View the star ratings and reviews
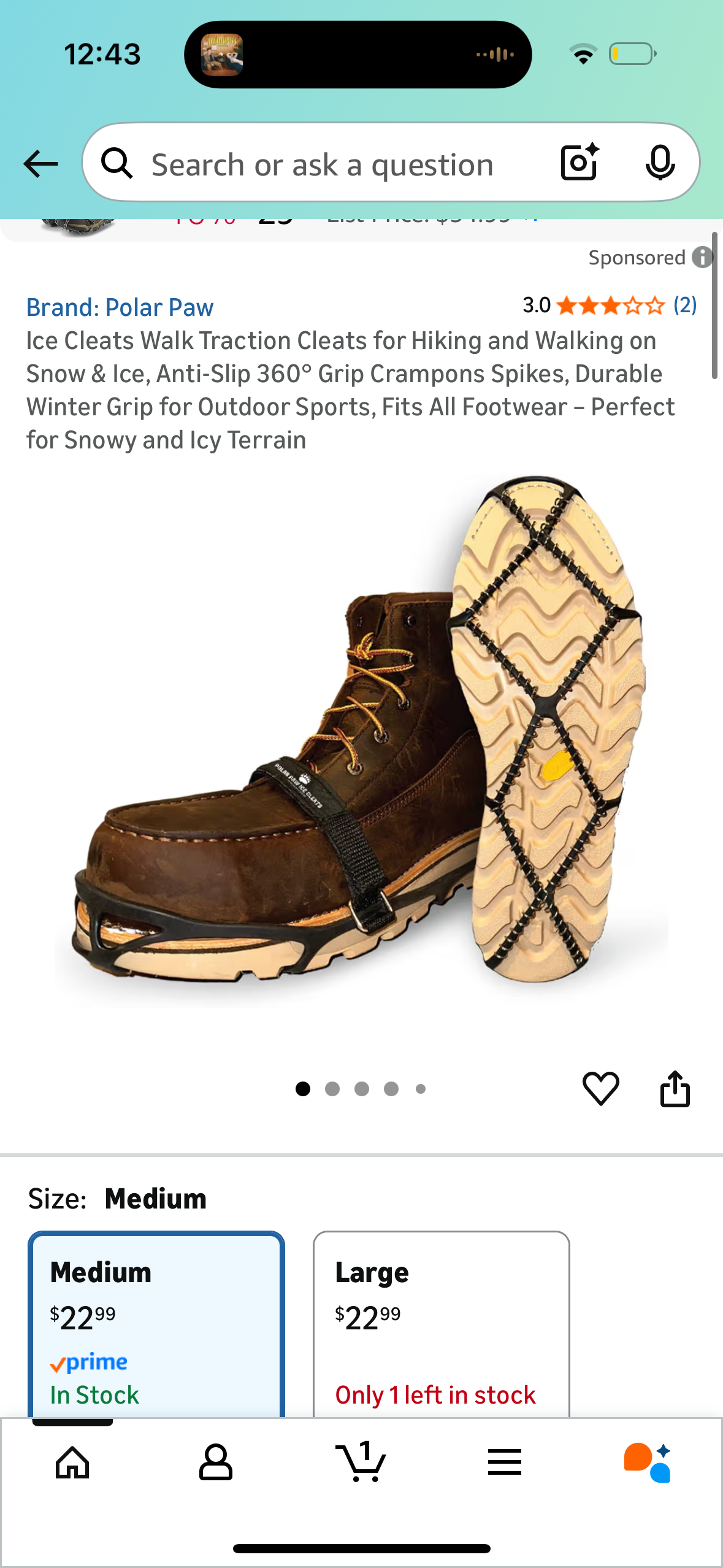This screenshot has height=1568, width=723. (609, 305)
